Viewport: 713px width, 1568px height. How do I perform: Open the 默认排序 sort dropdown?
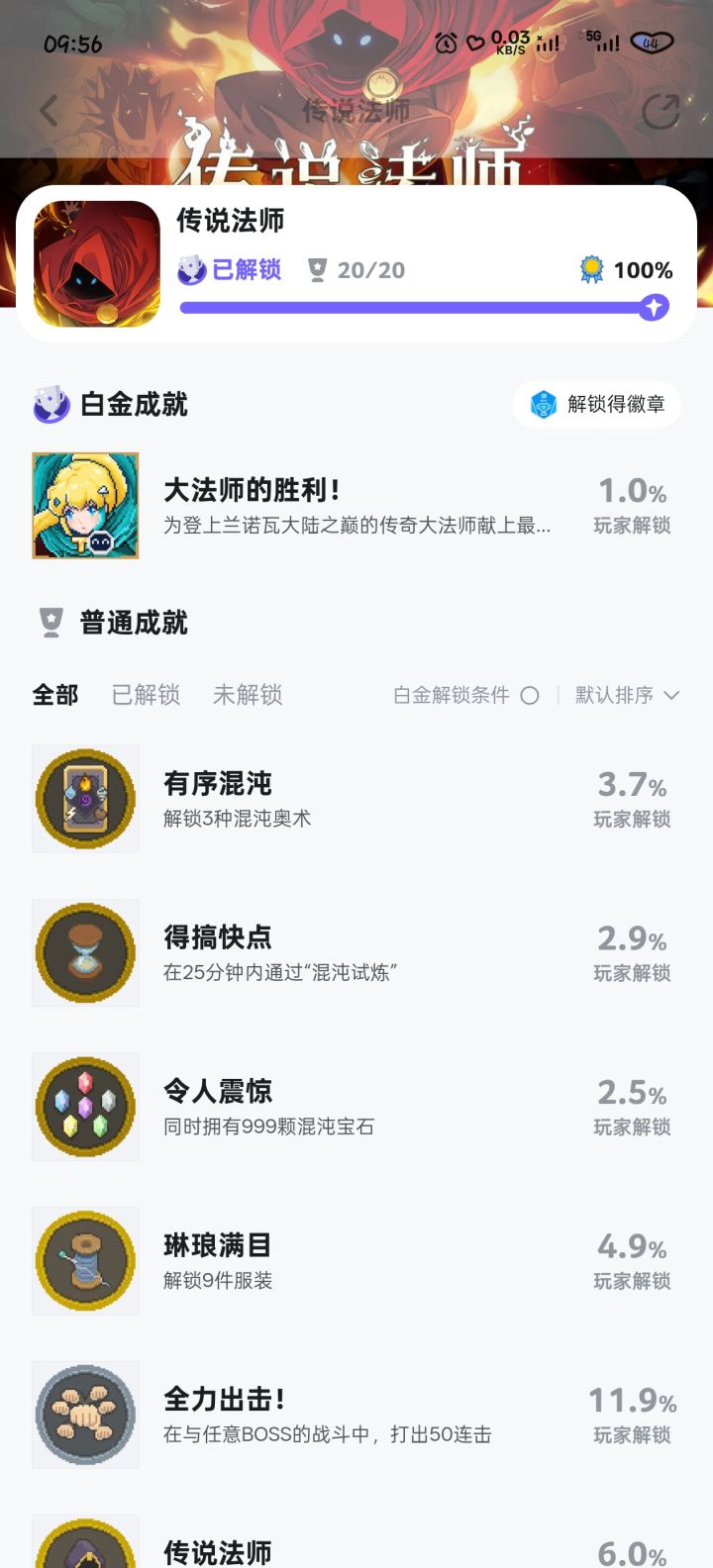click(x=627, y=695)
